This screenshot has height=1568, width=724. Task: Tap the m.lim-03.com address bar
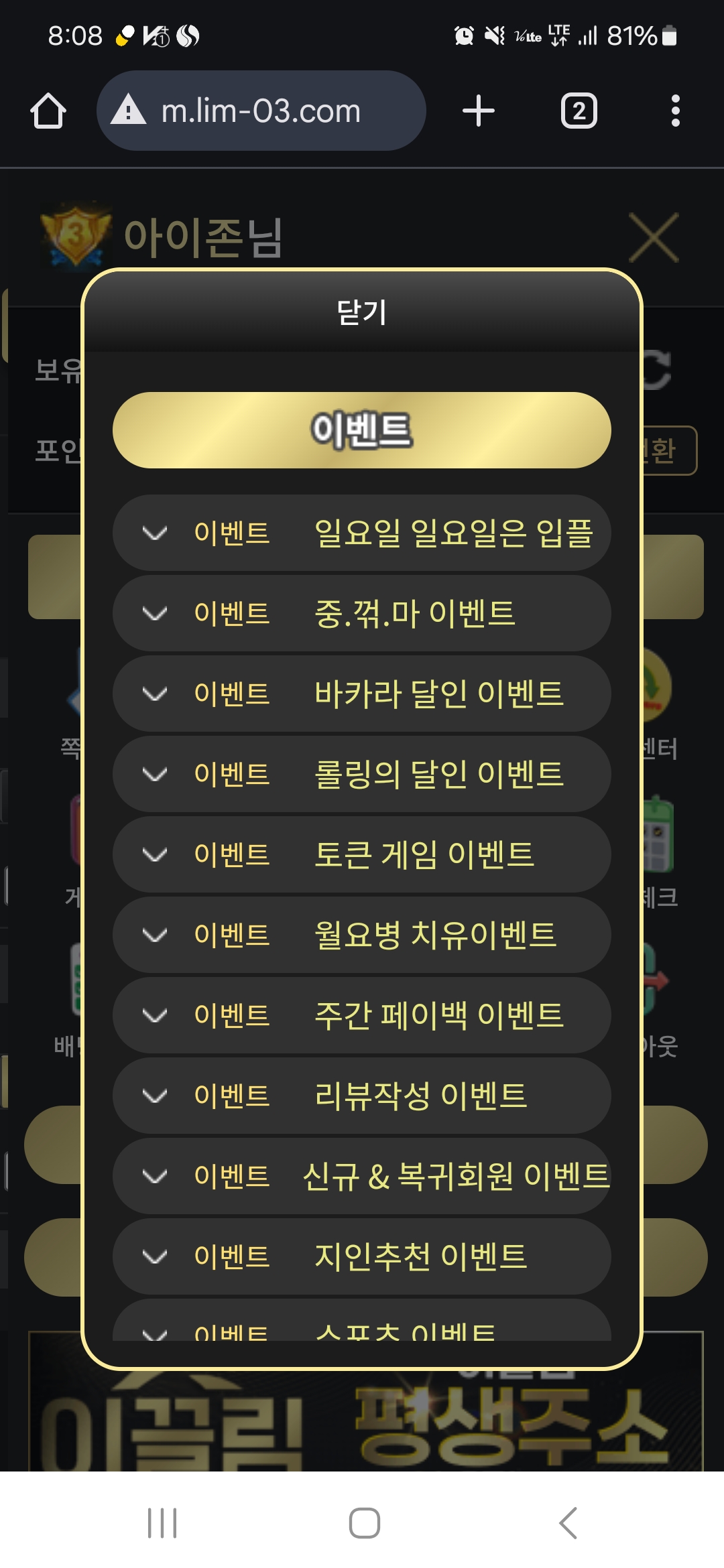[x=261, y=111]
